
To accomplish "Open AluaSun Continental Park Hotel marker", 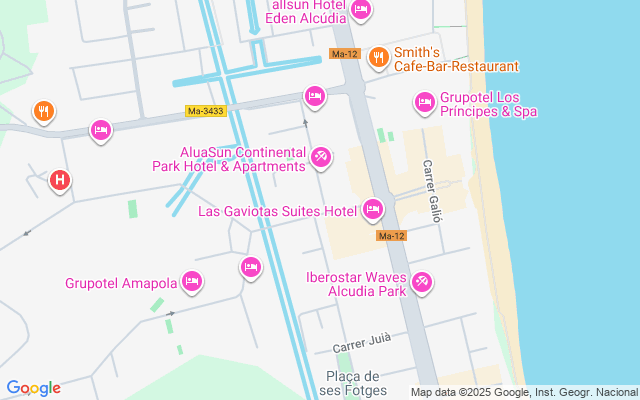I will (321, 157).
